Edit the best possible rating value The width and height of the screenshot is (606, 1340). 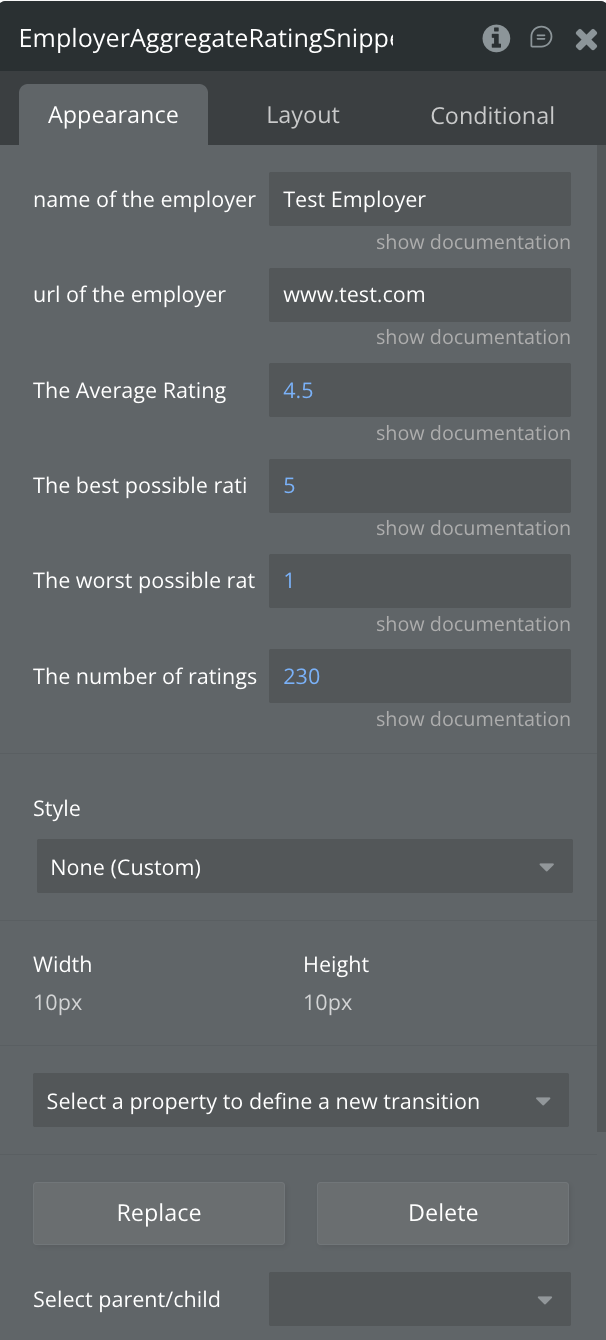point(419,486)
